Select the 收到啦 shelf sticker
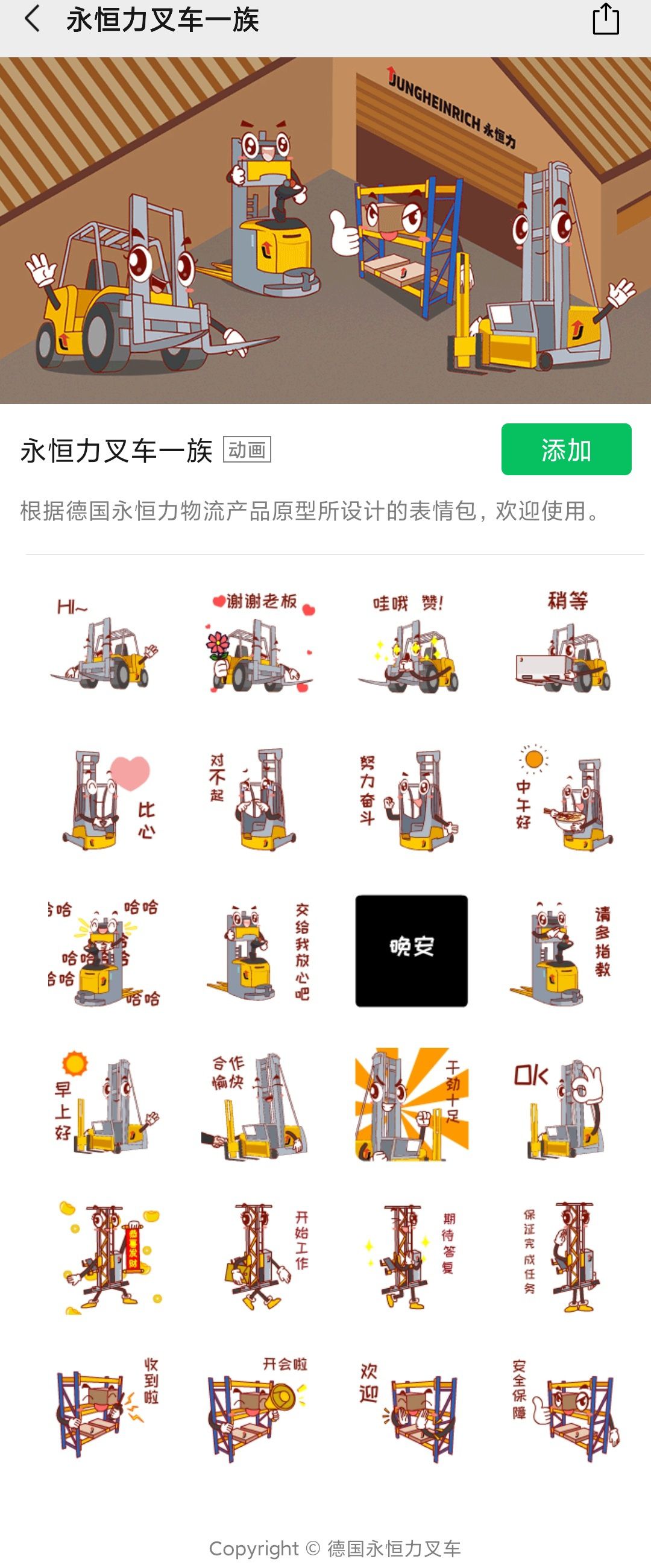651x1568 pixels. click(104, 1410)
